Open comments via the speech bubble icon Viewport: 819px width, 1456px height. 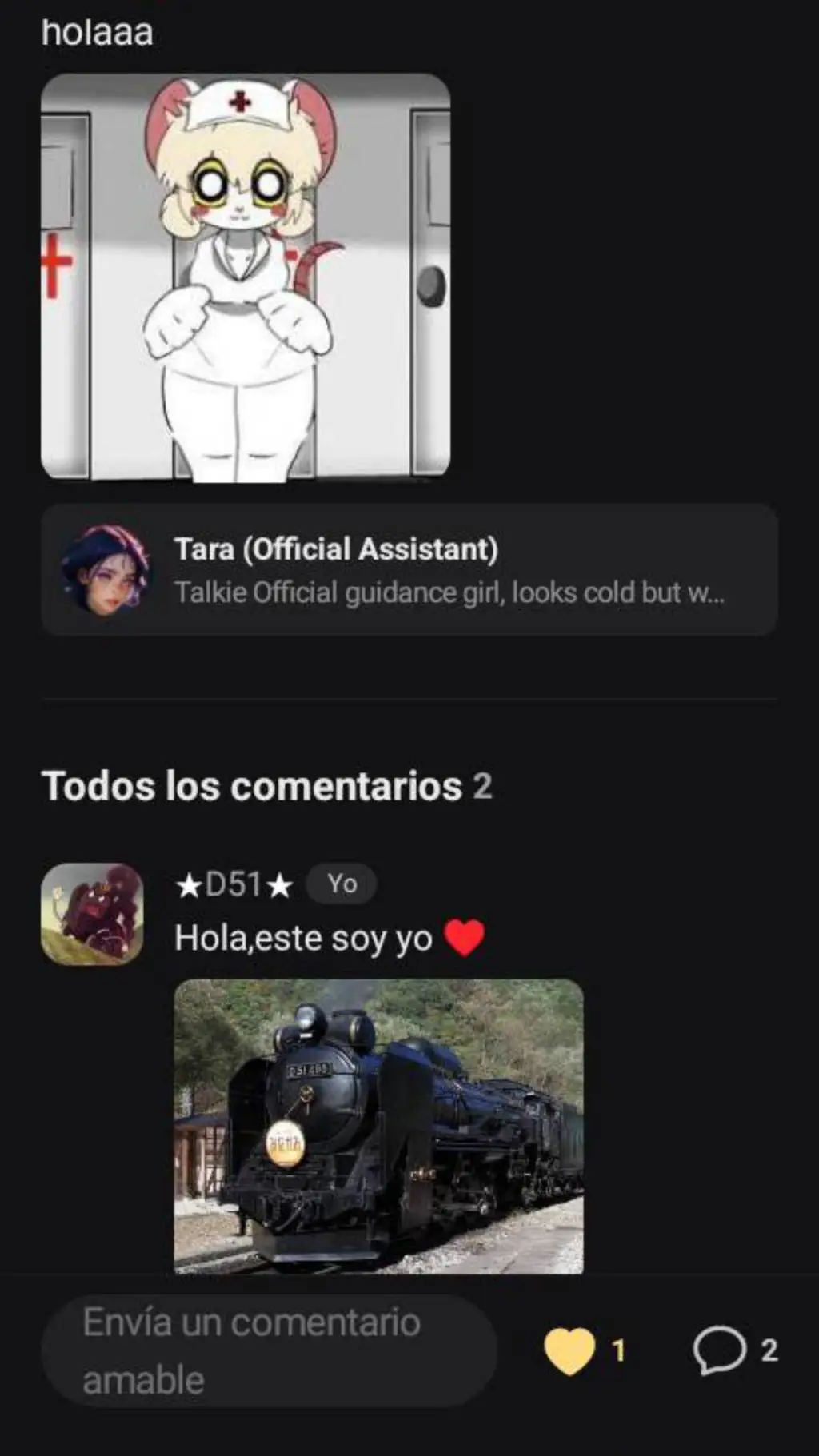click(719, 1350)
